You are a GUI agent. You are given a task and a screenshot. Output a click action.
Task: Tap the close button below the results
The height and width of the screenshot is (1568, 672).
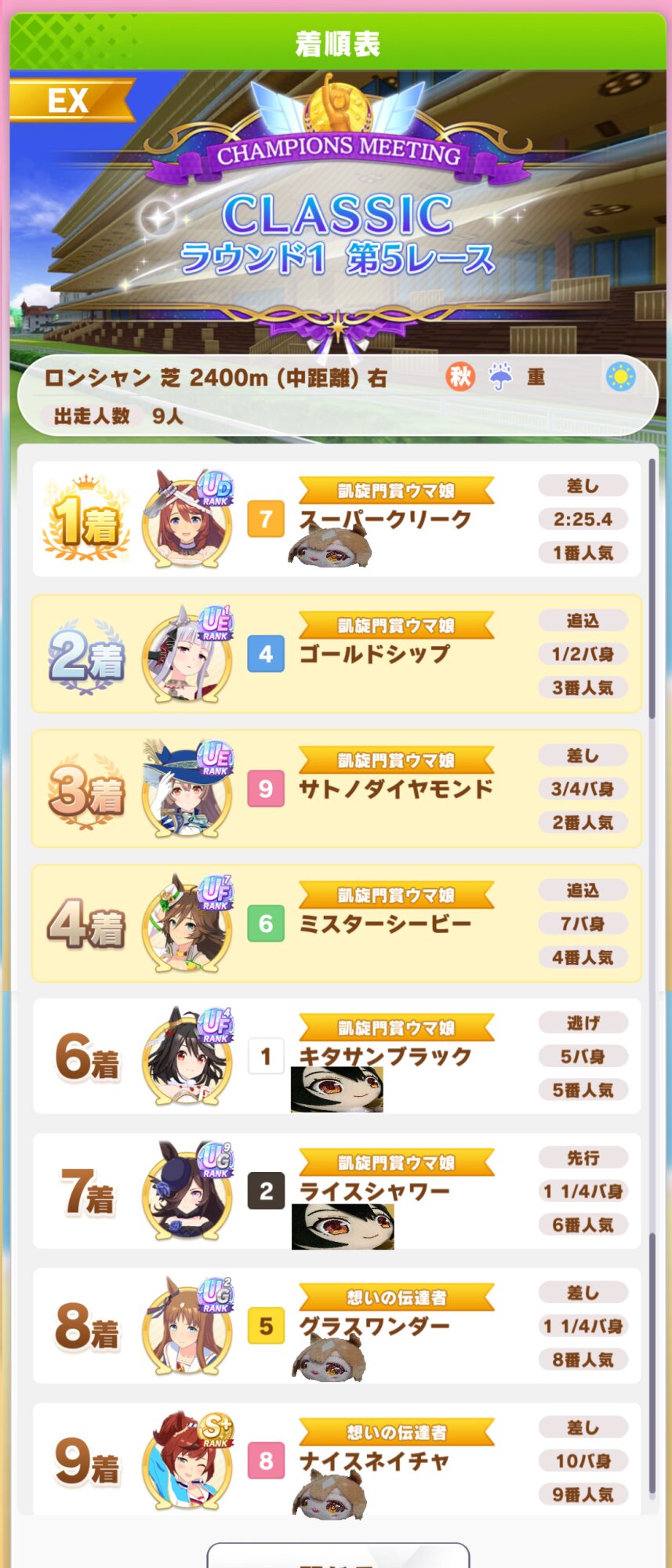[x=337, y=1556]
